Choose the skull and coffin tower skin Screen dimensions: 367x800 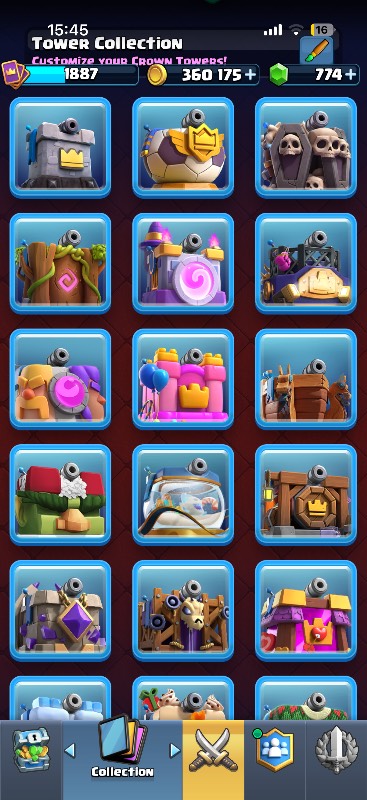[x=306, y=148]
